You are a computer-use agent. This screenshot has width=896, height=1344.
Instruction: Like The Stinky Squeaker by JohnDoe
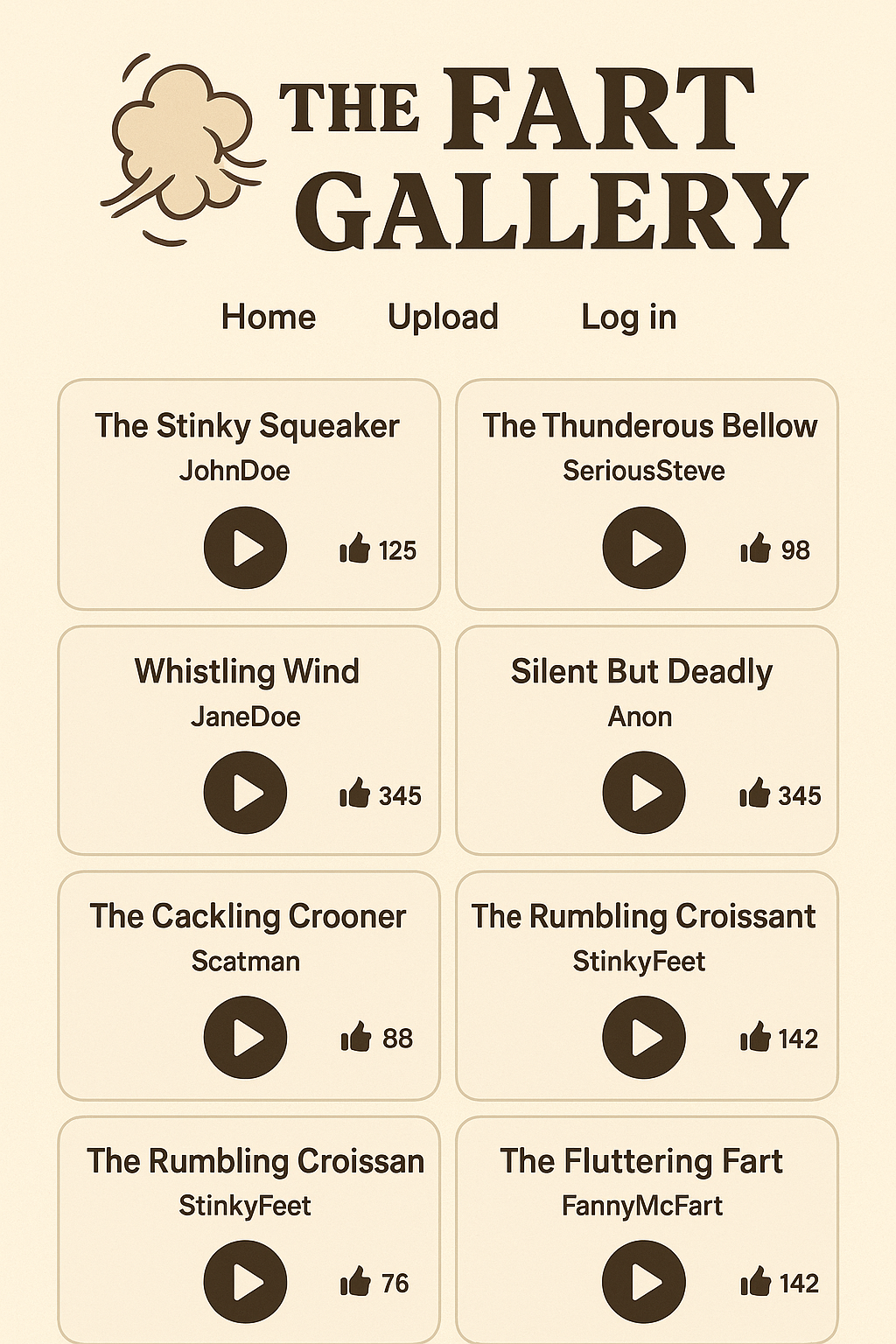pyautogui.click(x=355, y=549)
